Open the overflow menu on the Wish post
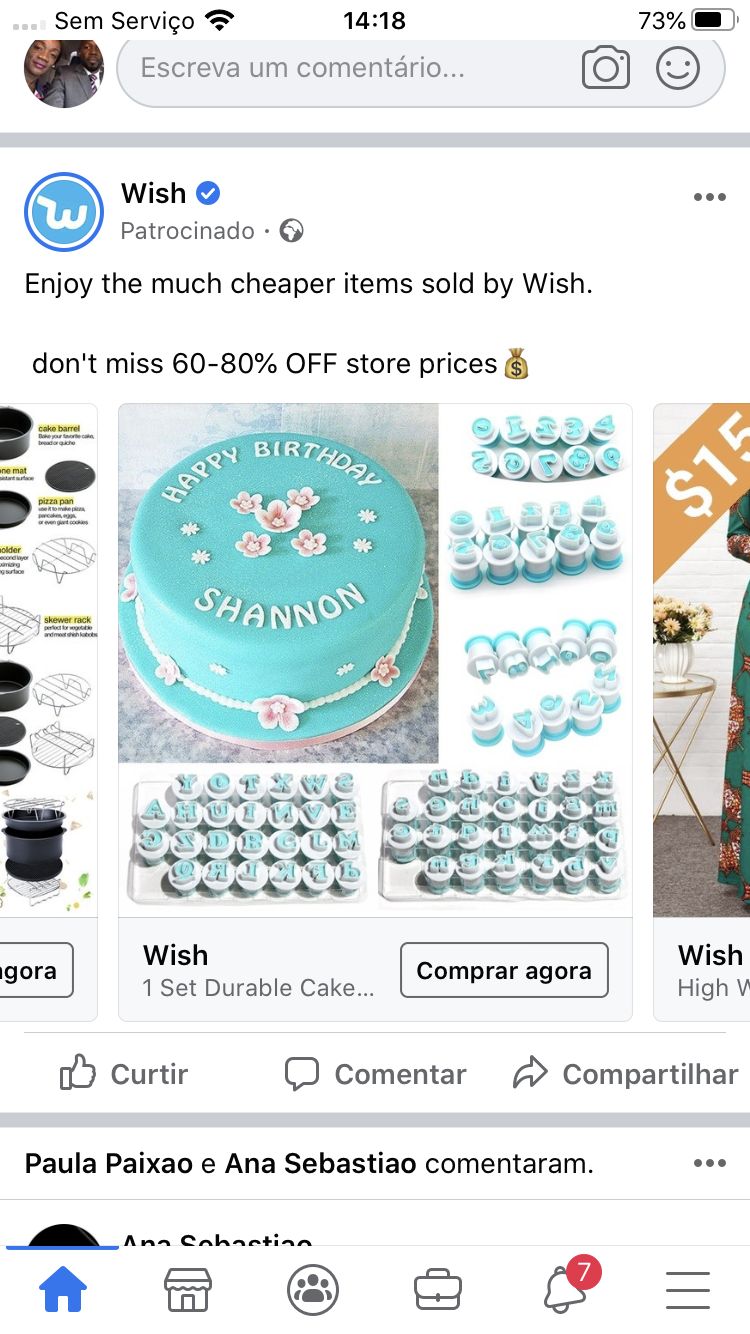This screenshot has width=750, height=1334. [709, 197]
